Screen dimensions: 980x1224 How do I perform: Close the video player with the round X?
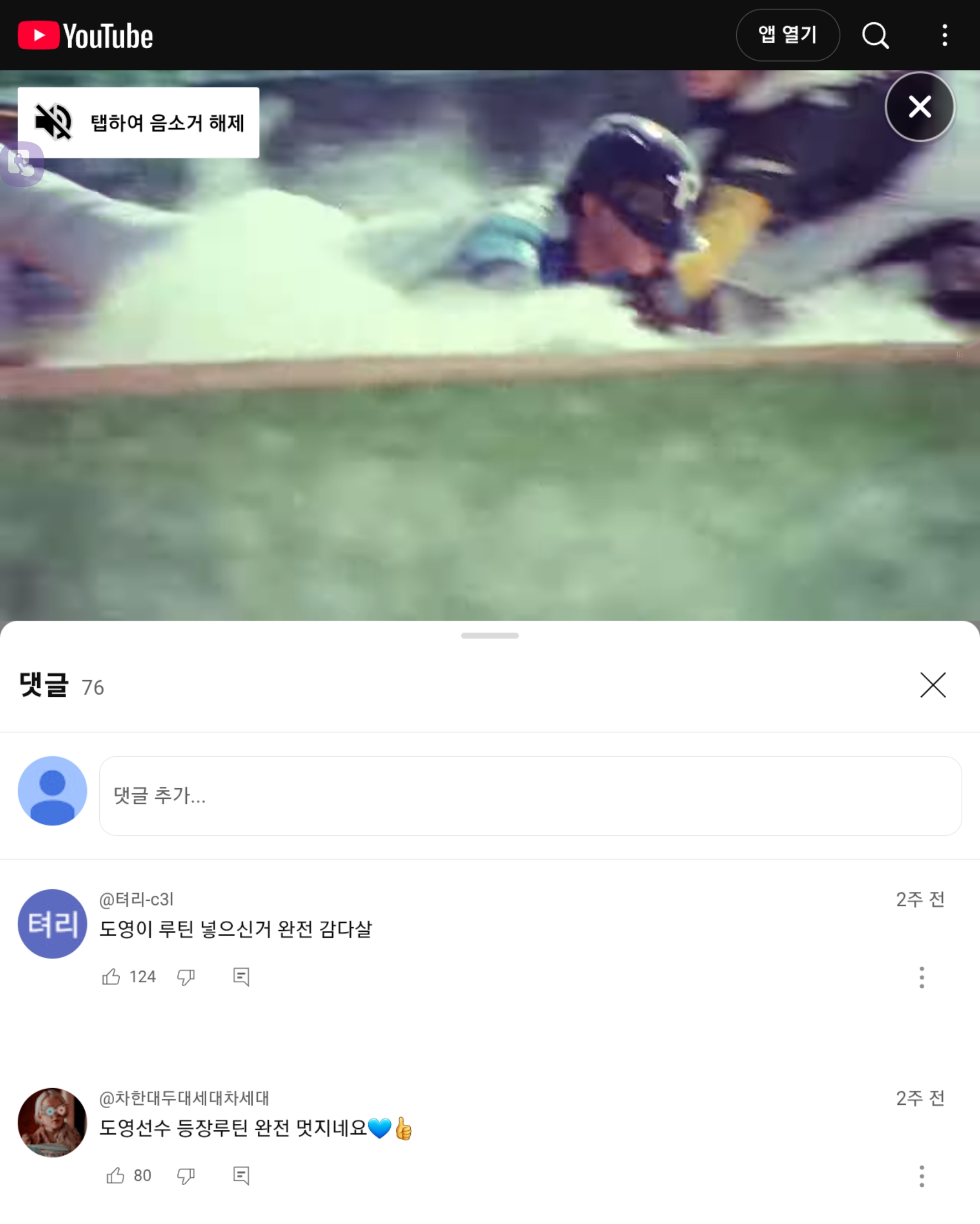(919, 107)
